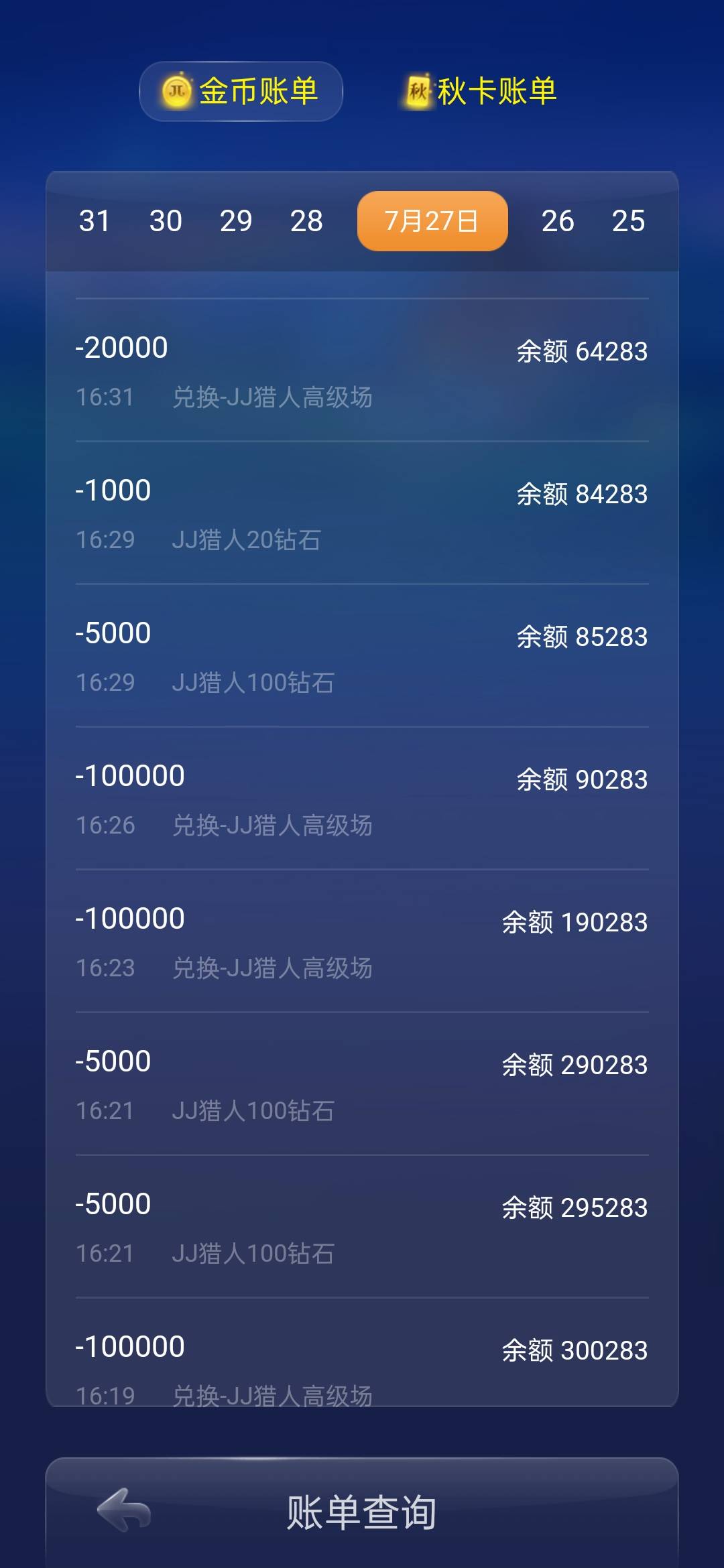The height and width of the screenshot is (1568, 724).
Task: Select date 29 in the date bar
Action: click(237, 221)
